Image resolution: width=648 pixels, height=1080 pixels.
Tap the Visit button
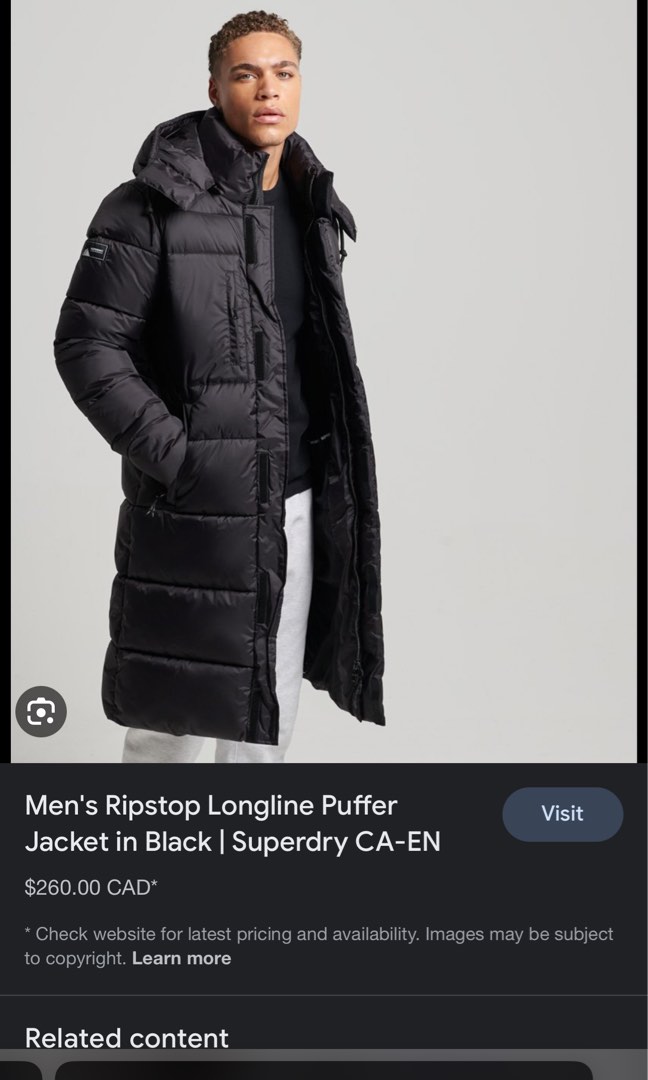(562, 813)
